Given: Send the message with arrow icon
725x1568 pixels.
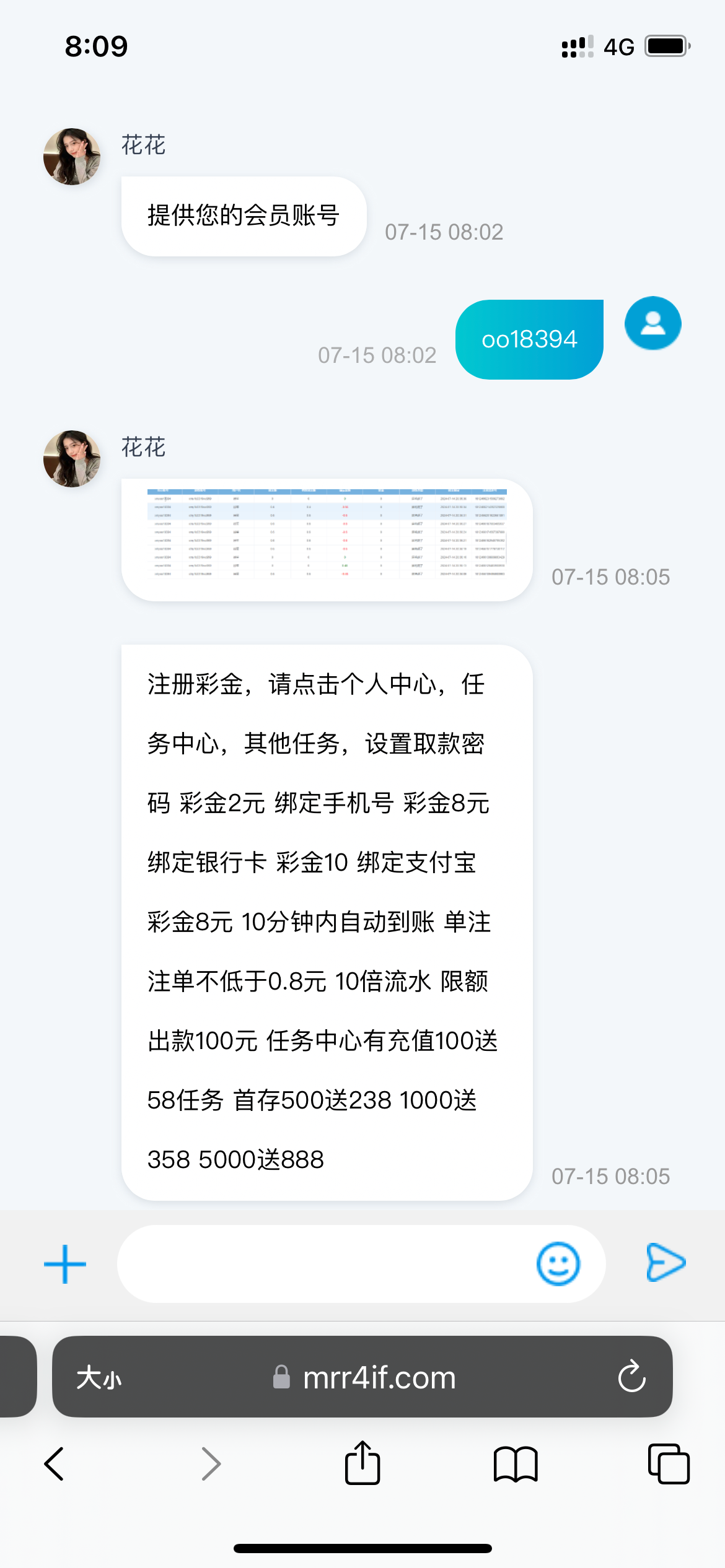Looking at the screenshot, I should 666,1263.
